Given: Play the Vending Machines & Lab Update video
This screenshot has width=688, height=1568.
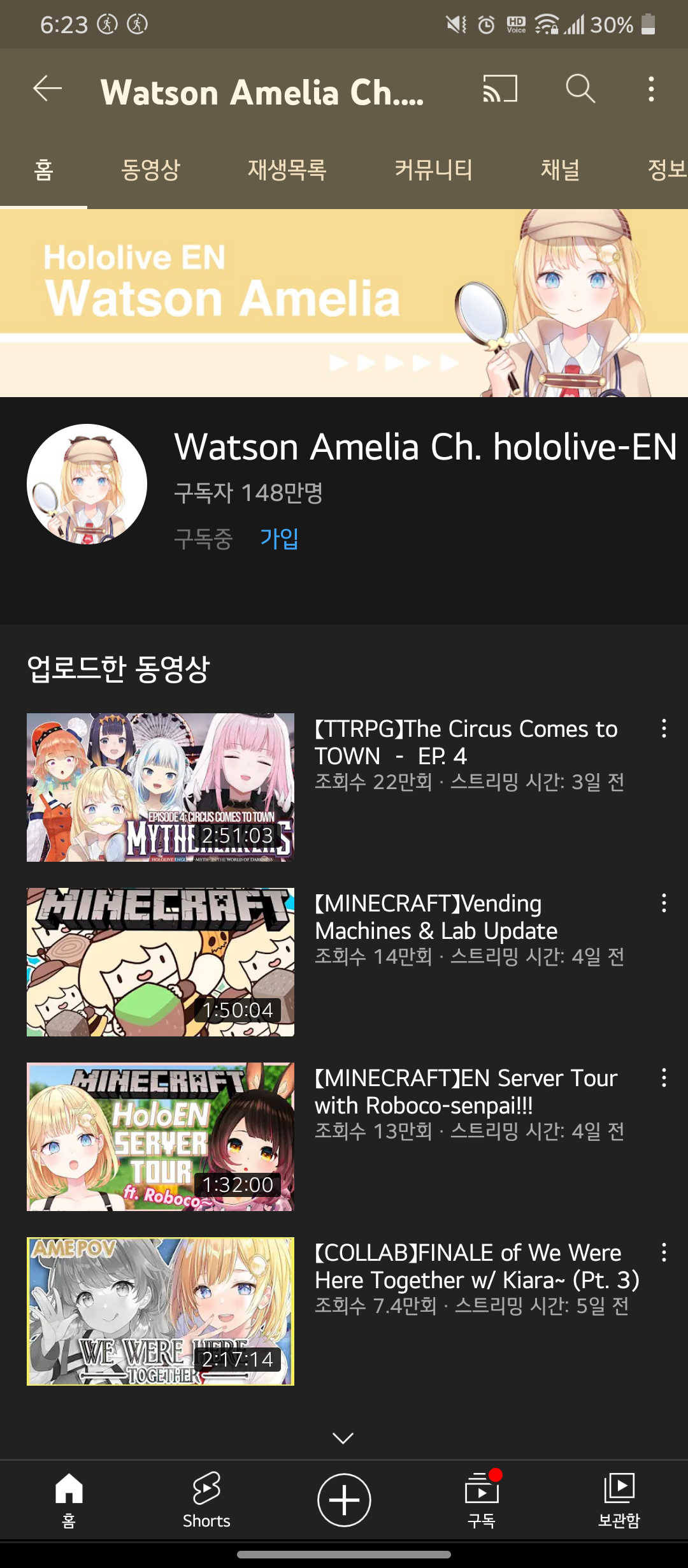Looking at the screenshot, I should [x=161, y=962].
